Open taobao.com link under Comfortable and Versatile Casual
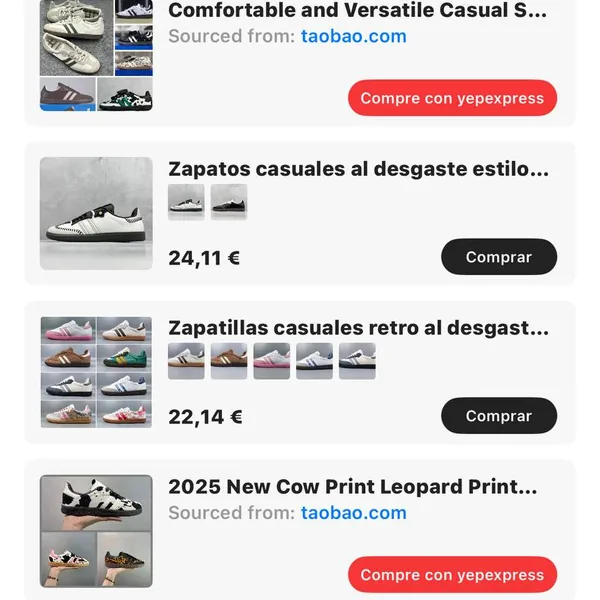This screenshot has width=600, height=600. [x=353, y=37]
